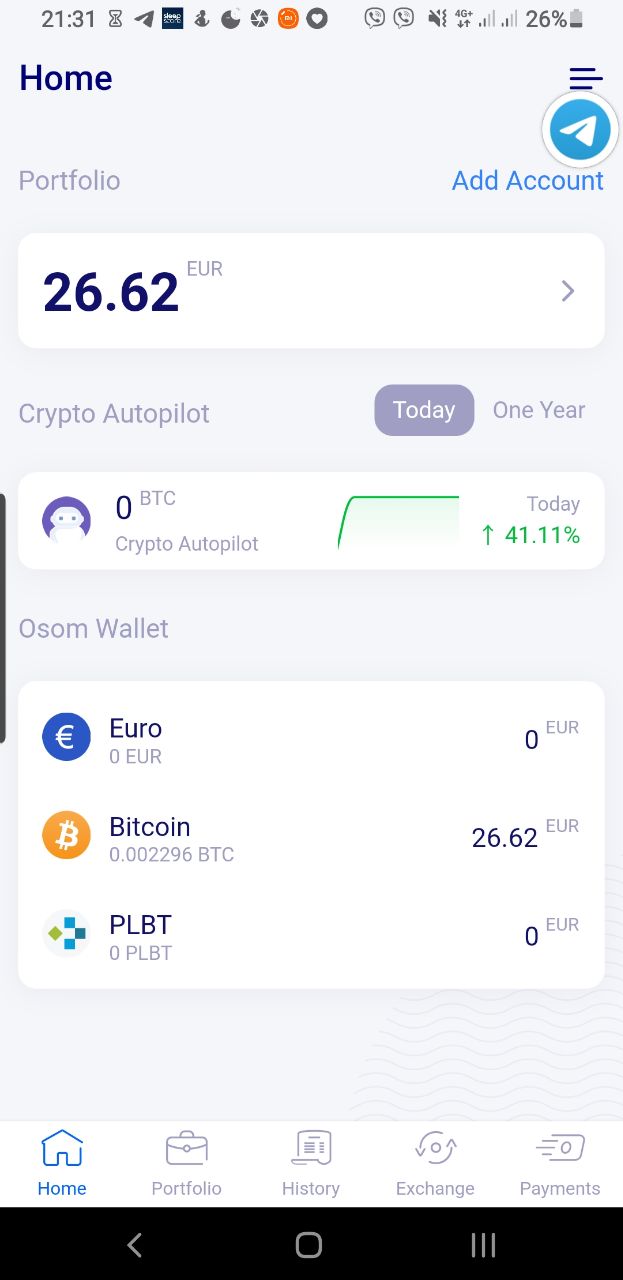Open the Telegram floating bubble
The image size is (623, 1280).
point(580,129)
